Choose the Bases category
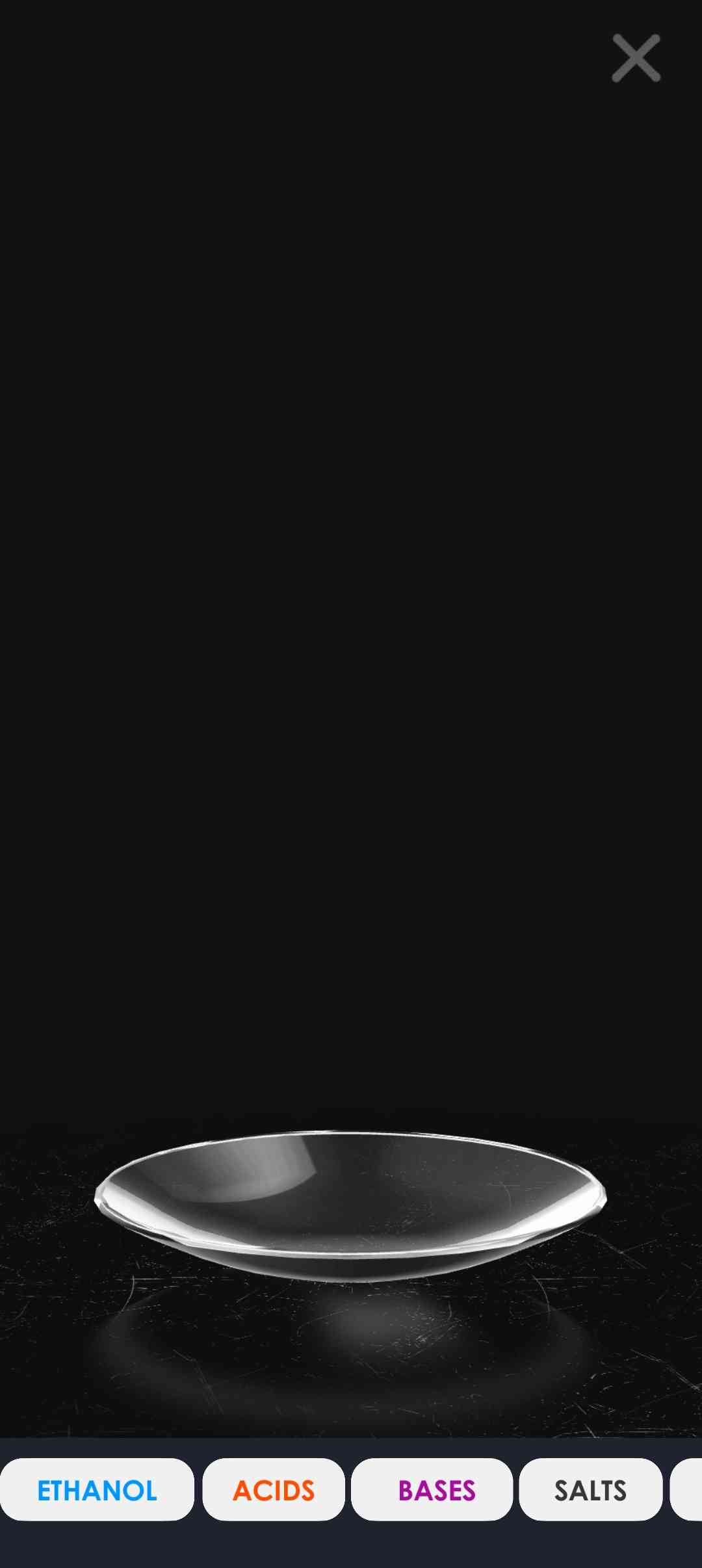The width and height of the screenshot is (702, 1568). tap(432, 1489)
